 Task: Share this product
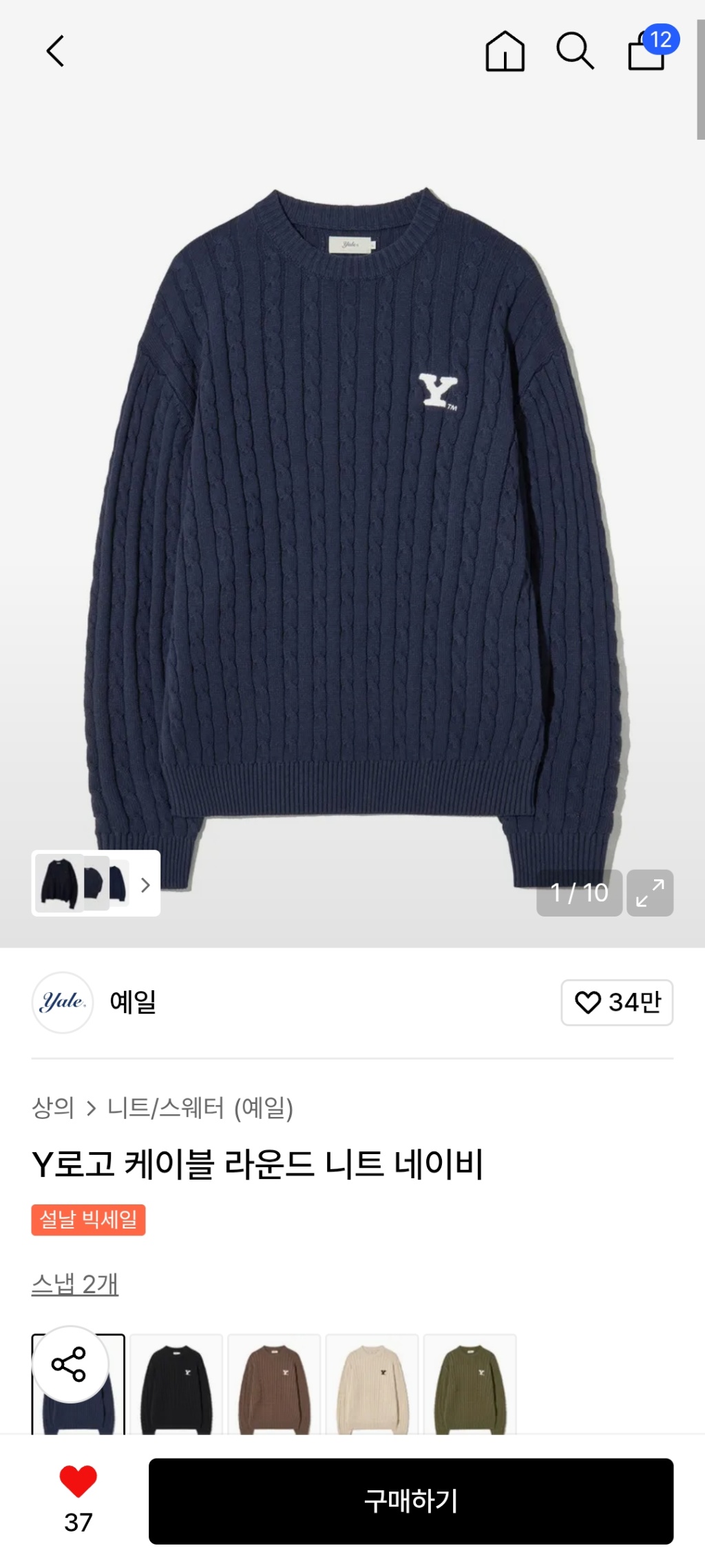(x=70, y=1364)
